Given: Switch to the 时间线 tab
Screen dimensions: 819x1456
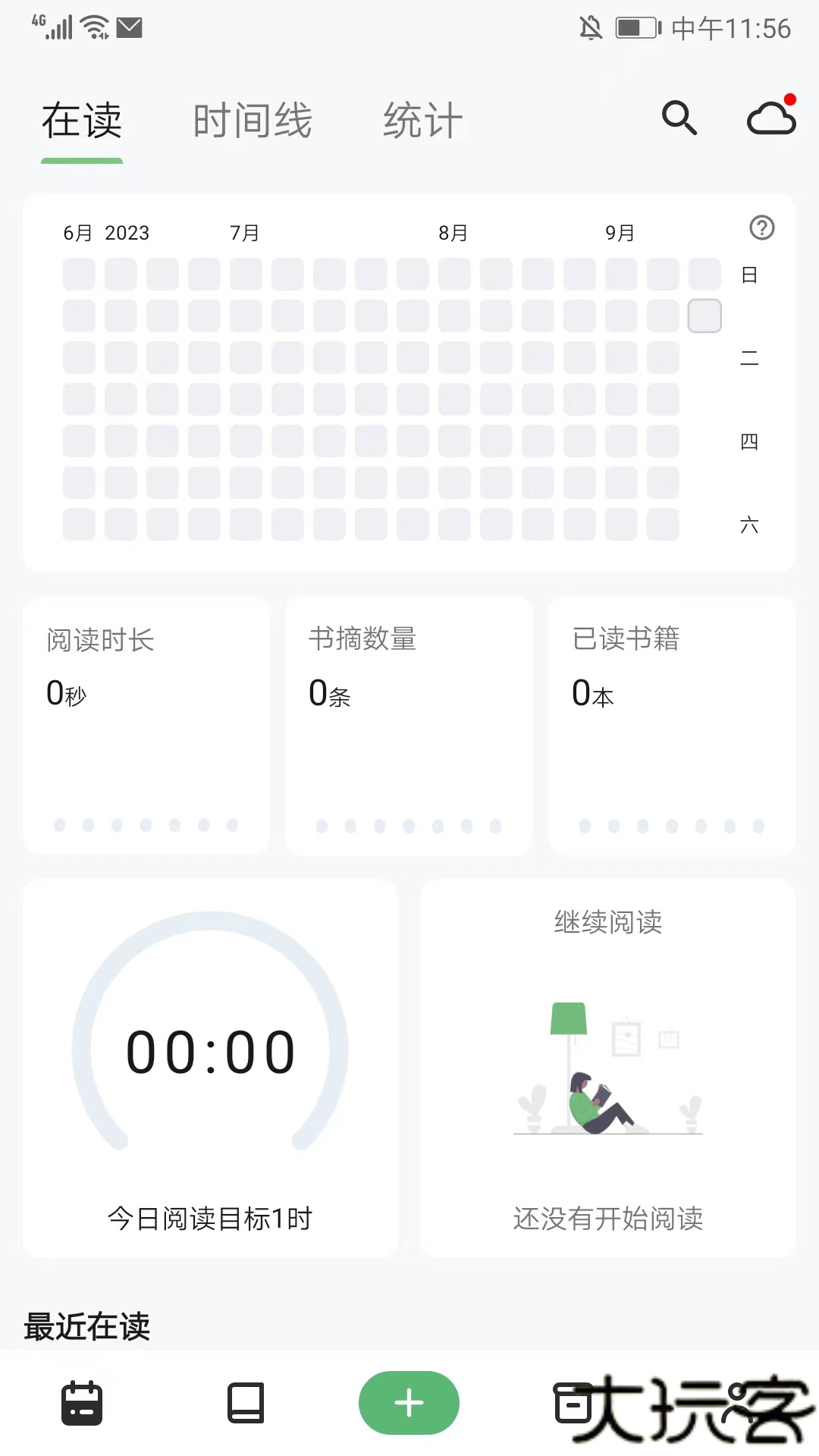Looking at the screenshot, I should click(x=253, y=120).
